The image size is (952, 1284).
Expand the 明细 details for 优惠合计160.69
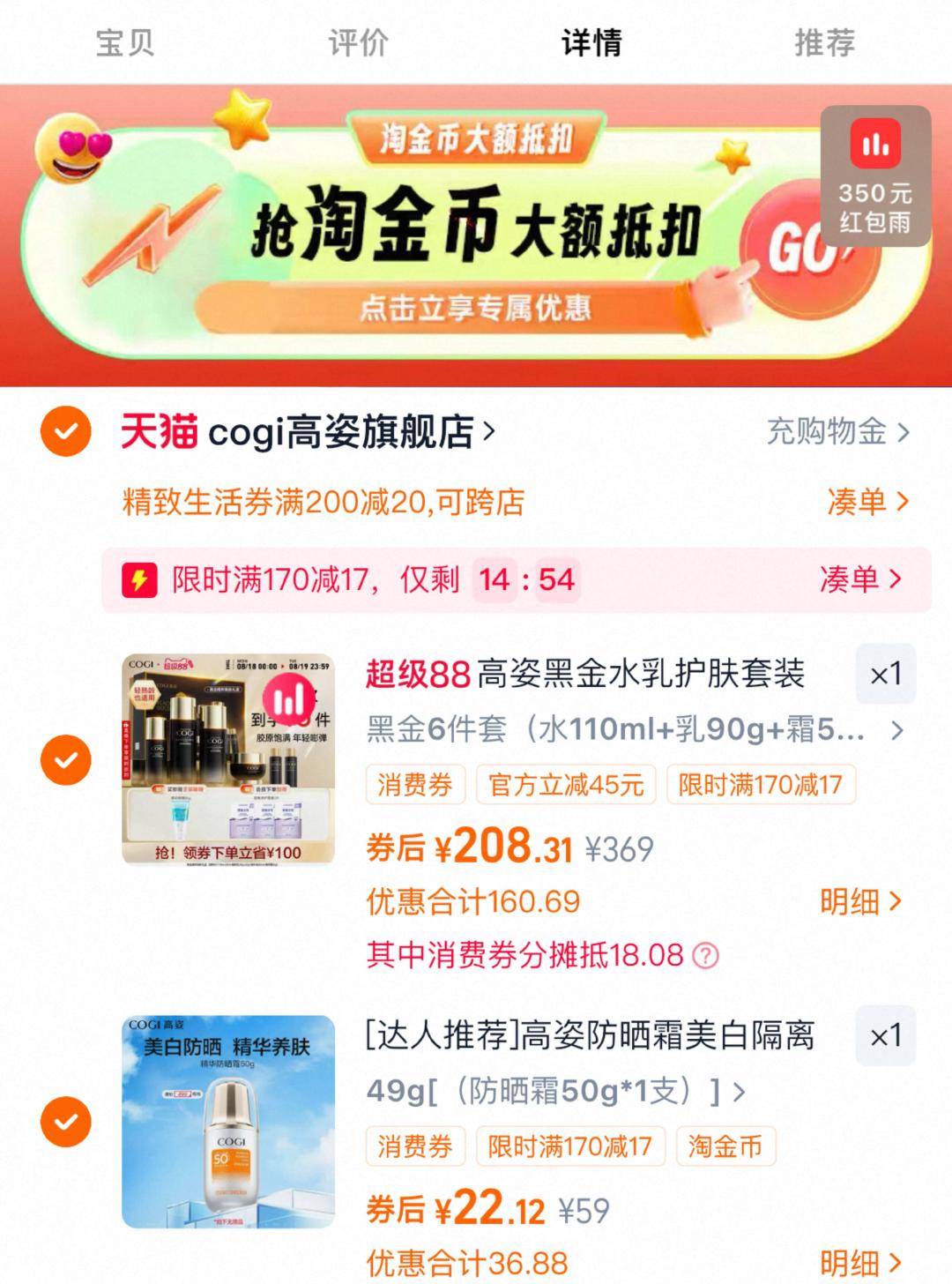coord(859,901)
